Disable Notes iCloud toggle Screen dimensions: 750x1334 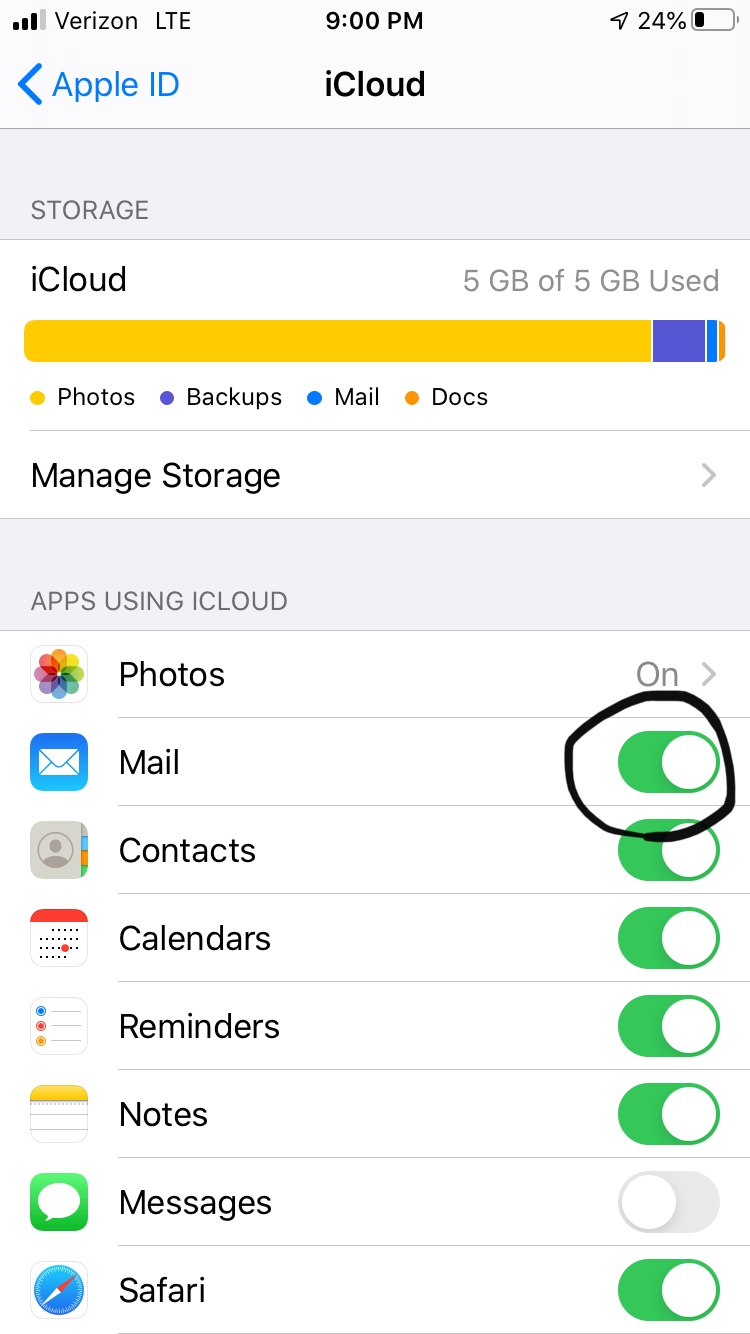(x=668, y=1115)
